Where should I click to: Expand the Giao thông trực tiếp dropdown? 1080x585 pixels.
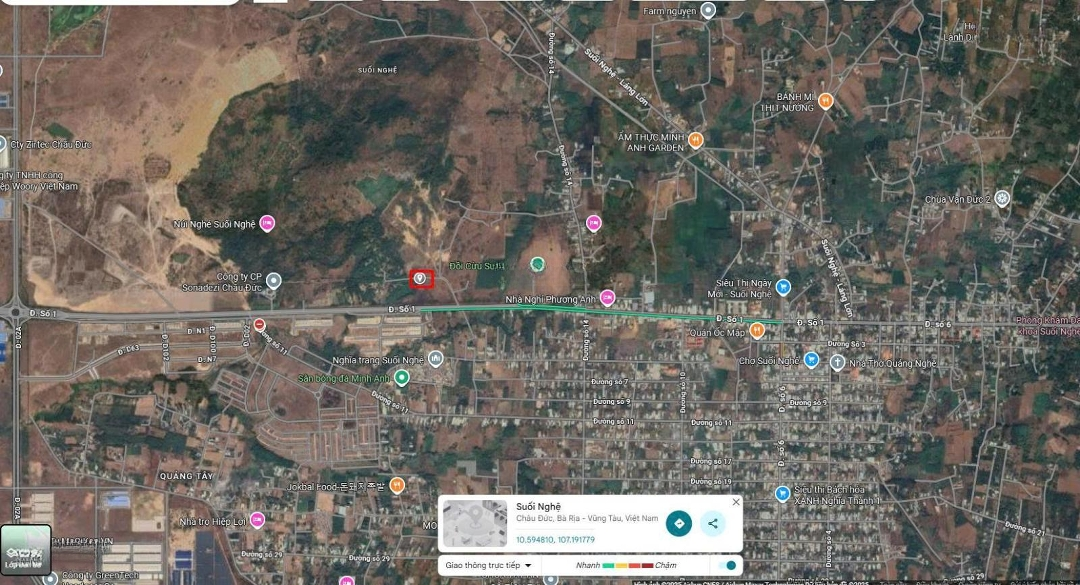489,566
